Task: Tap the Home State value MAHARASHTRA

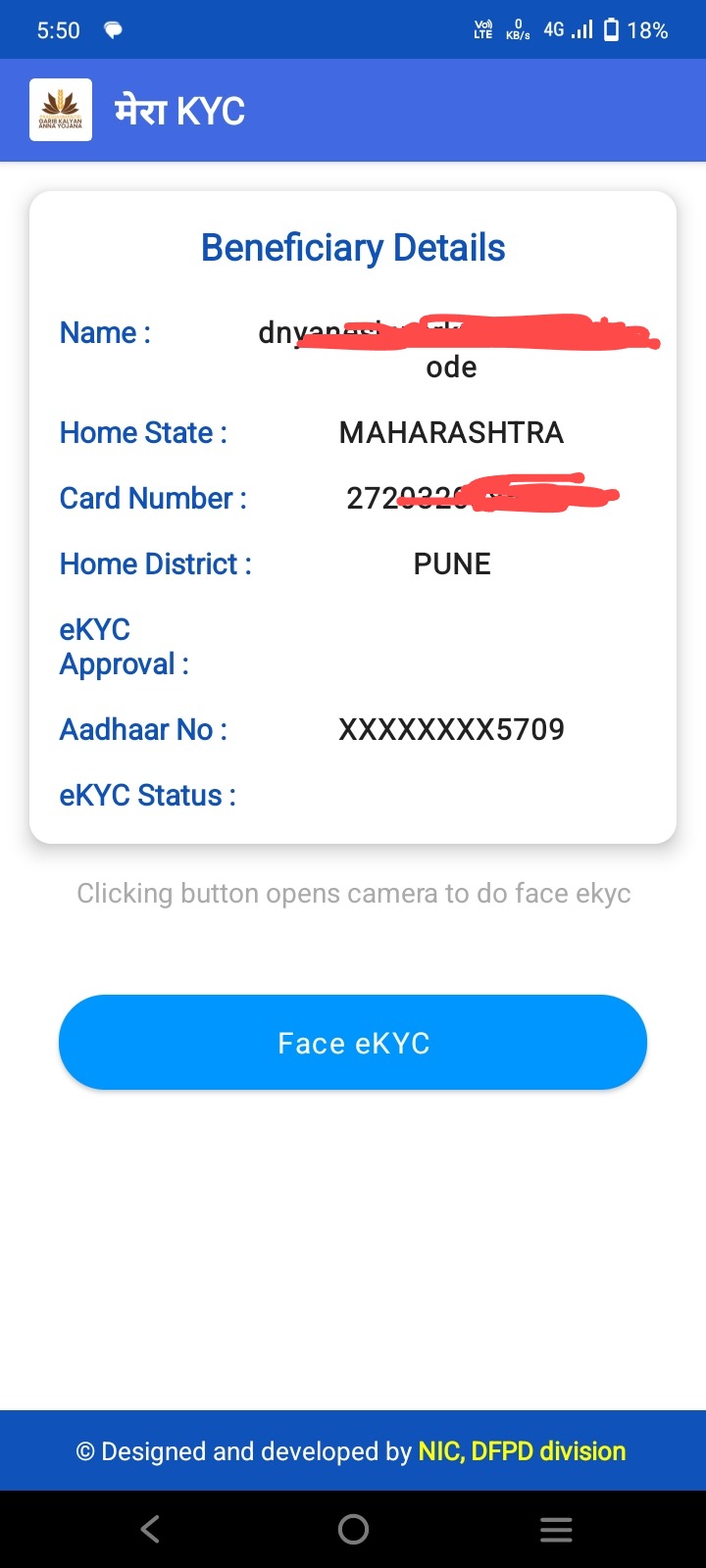Action: (x=451, y=432)
